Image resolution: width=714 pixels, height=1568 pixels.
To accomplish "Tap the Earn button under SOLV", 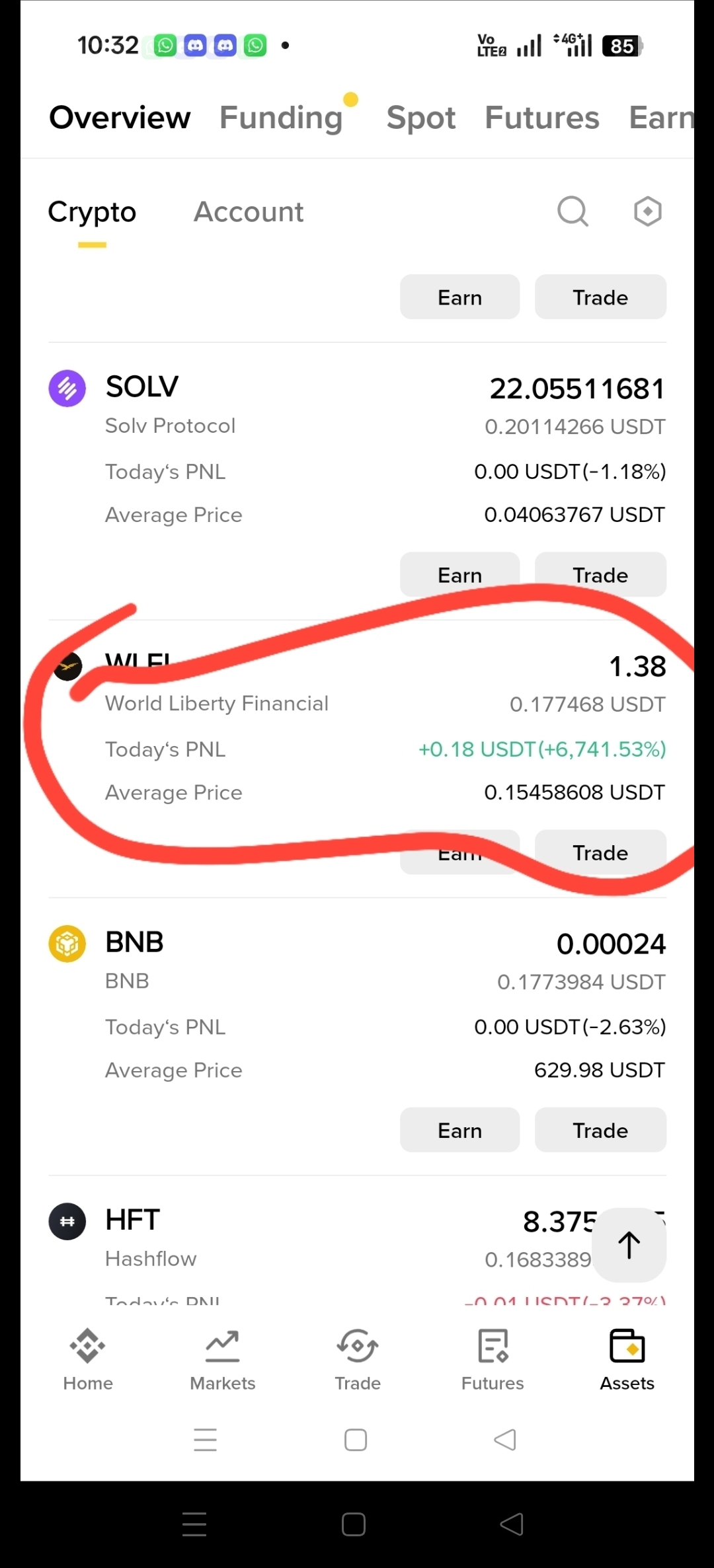I will (x=459, y=575).
